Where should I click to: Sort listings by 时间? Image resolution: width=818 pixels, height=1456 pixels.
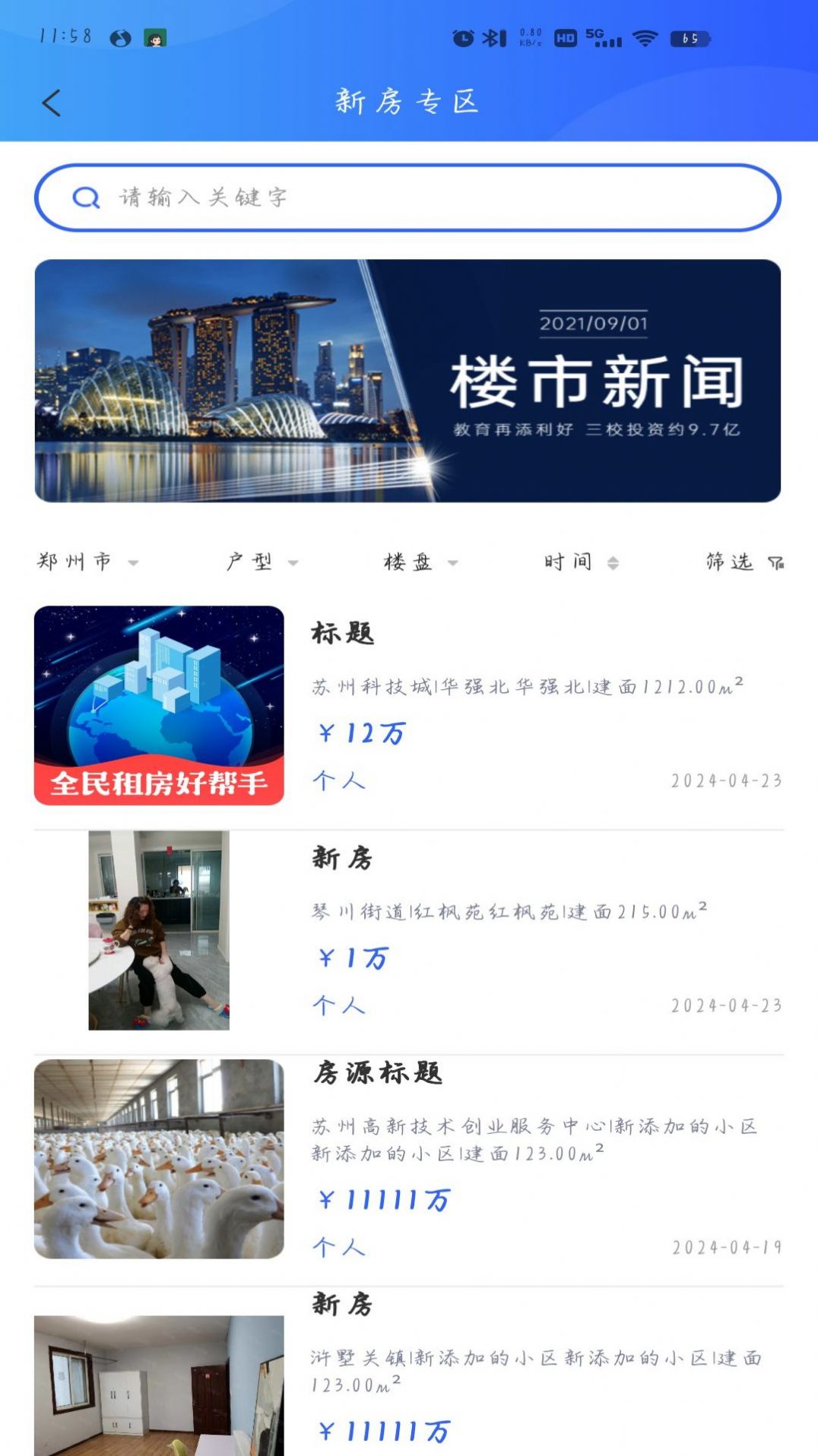[580, 562]
